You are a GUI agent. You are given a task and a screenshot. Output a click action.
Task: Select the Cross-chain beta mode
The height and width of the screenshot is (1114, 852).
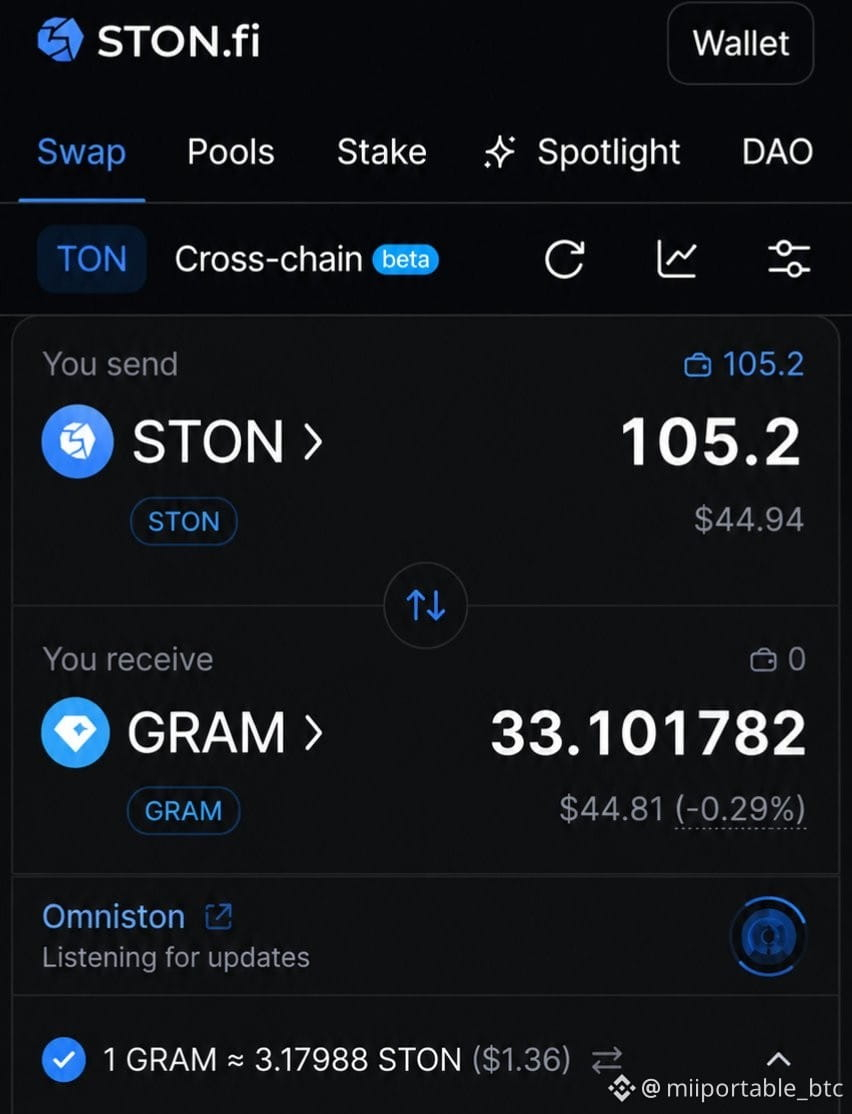pyautogui.click(x=307, y=259)
